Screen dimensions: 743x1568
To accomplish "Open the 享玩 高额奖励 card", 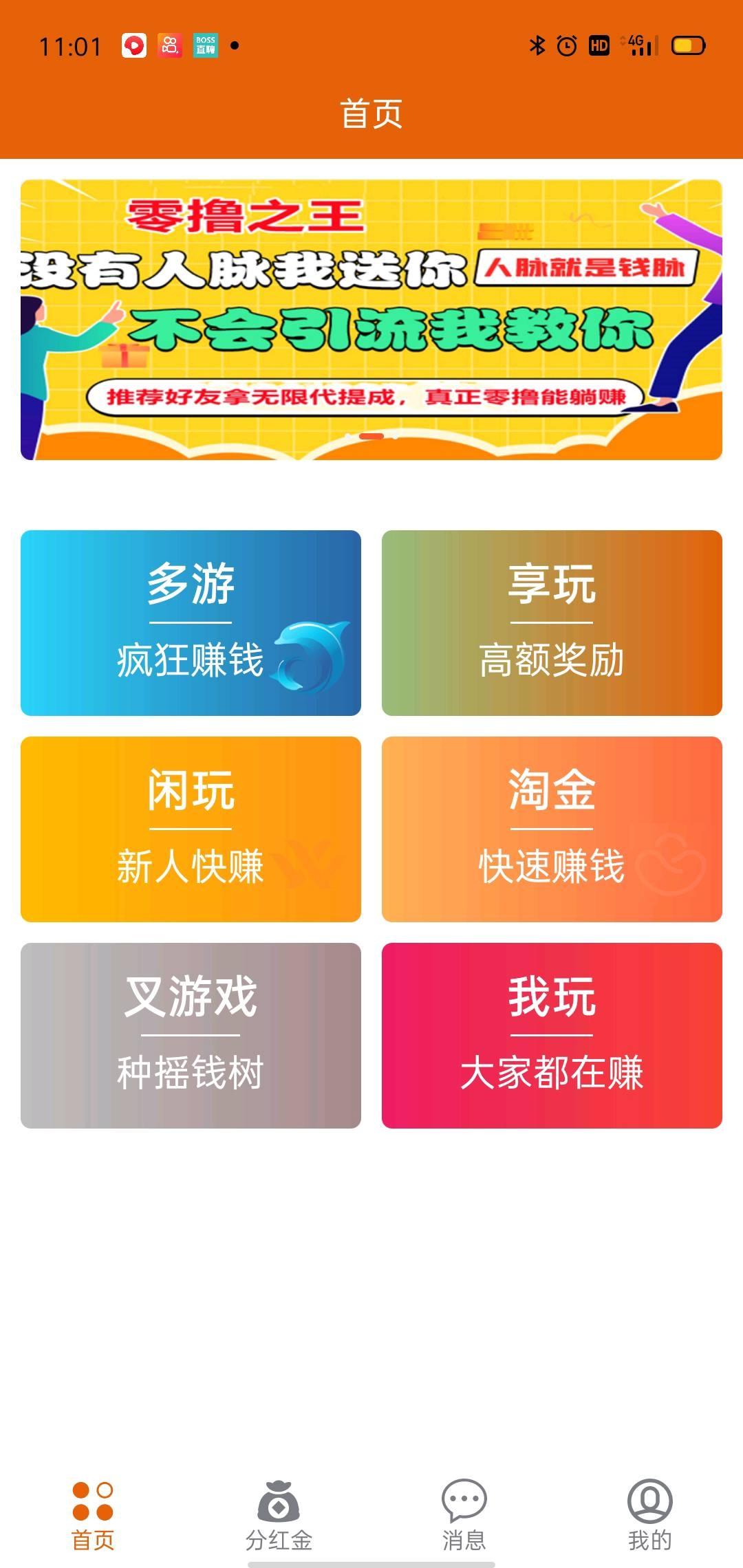I will click(552, 623).
